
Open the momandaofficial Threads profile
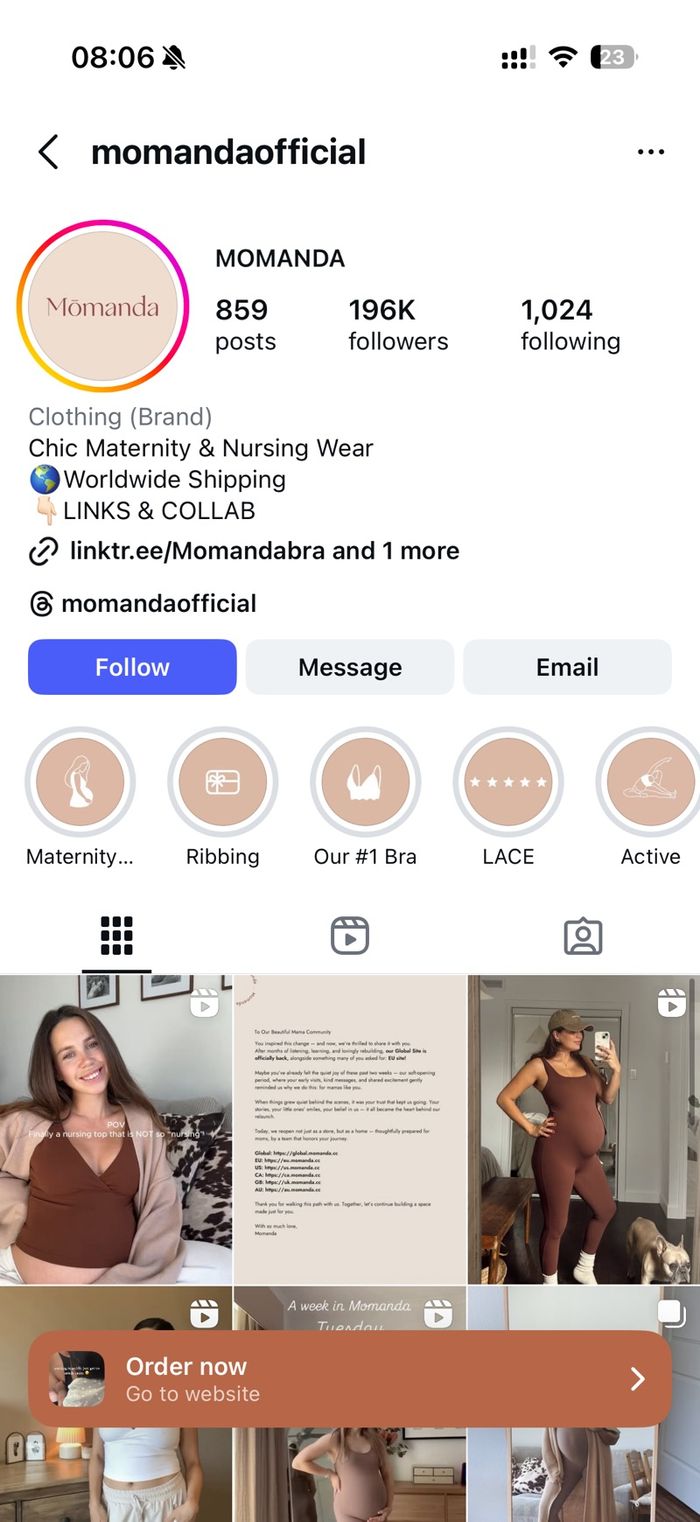pyautogui.click(x=158, y=604)
